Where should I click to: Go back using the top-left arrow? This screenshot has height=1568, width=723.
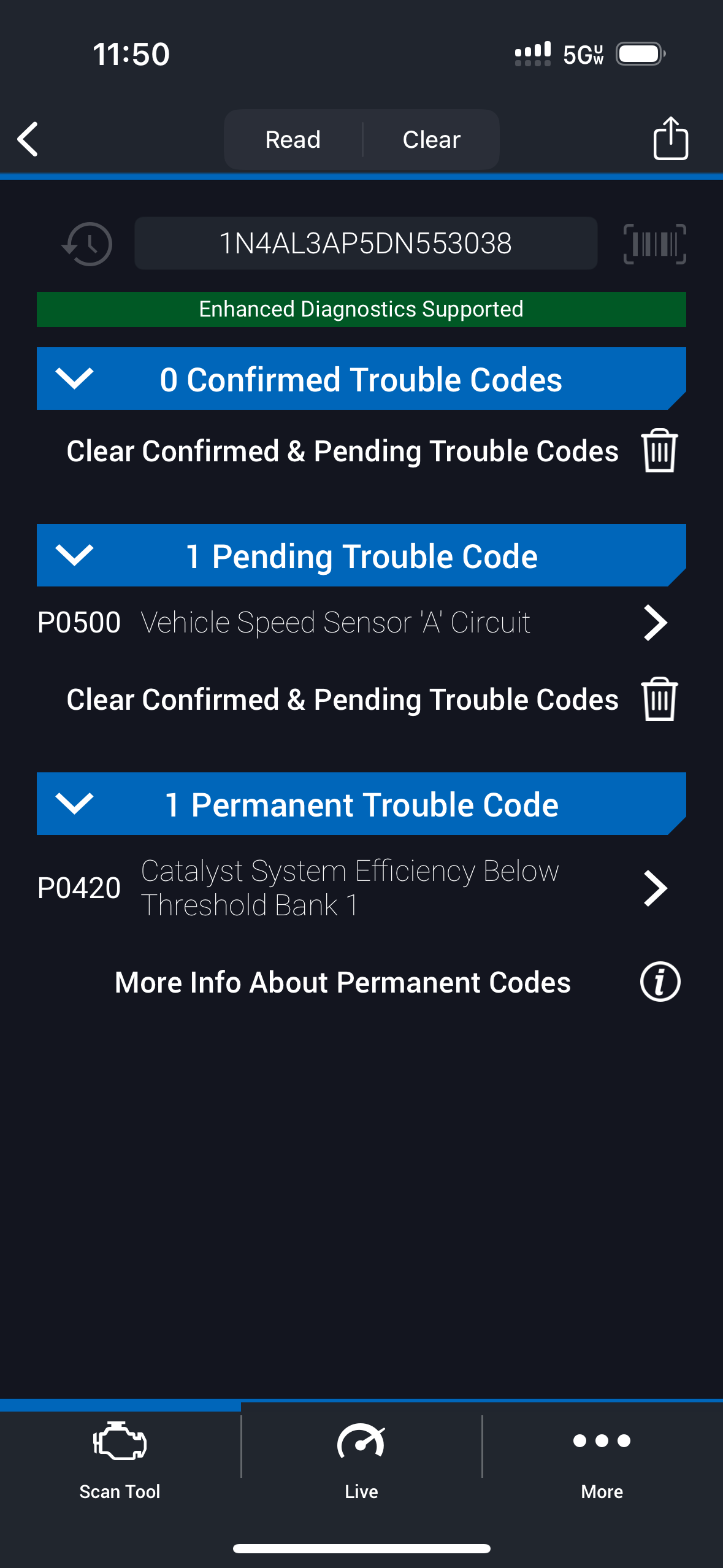28,139
